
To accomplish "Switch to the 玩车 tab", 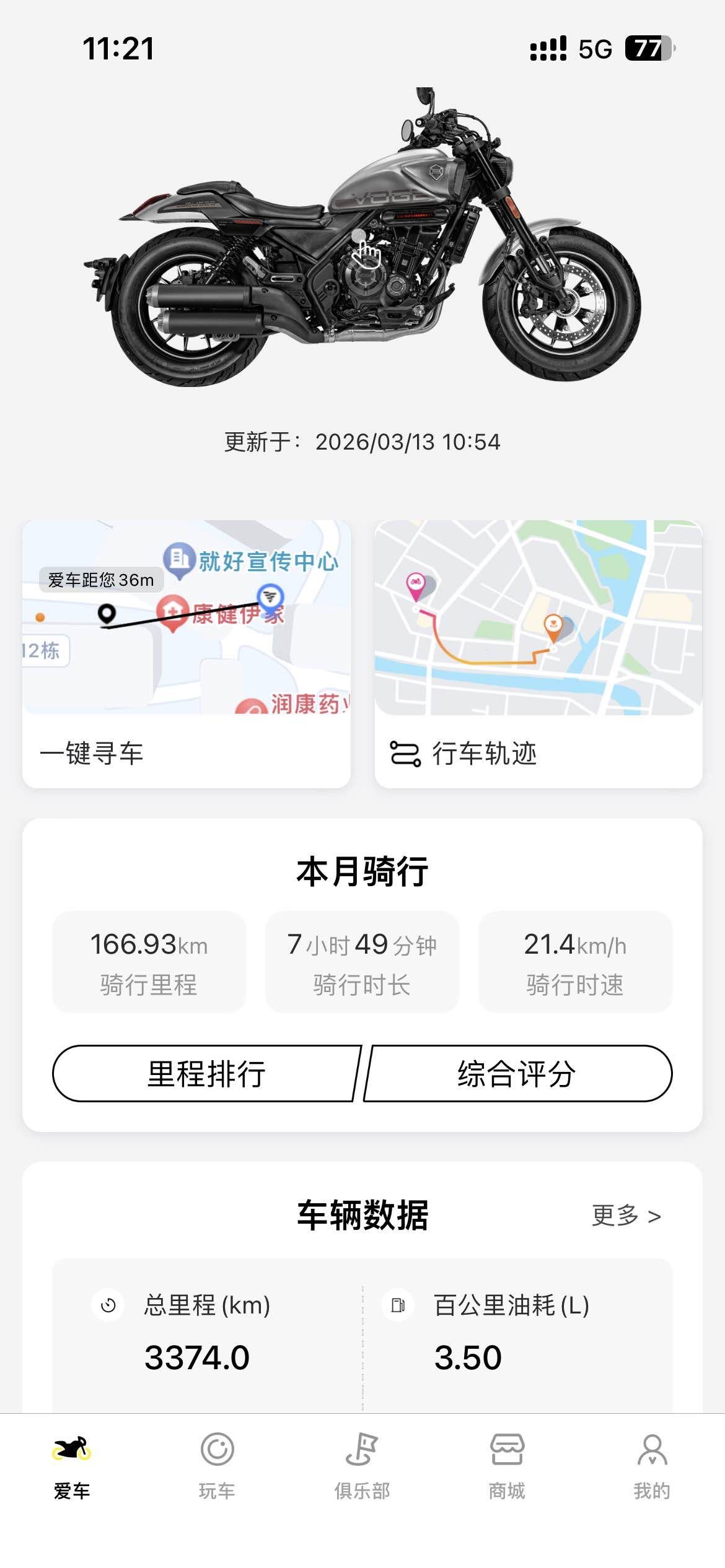I will click(x=217, y=1466).
